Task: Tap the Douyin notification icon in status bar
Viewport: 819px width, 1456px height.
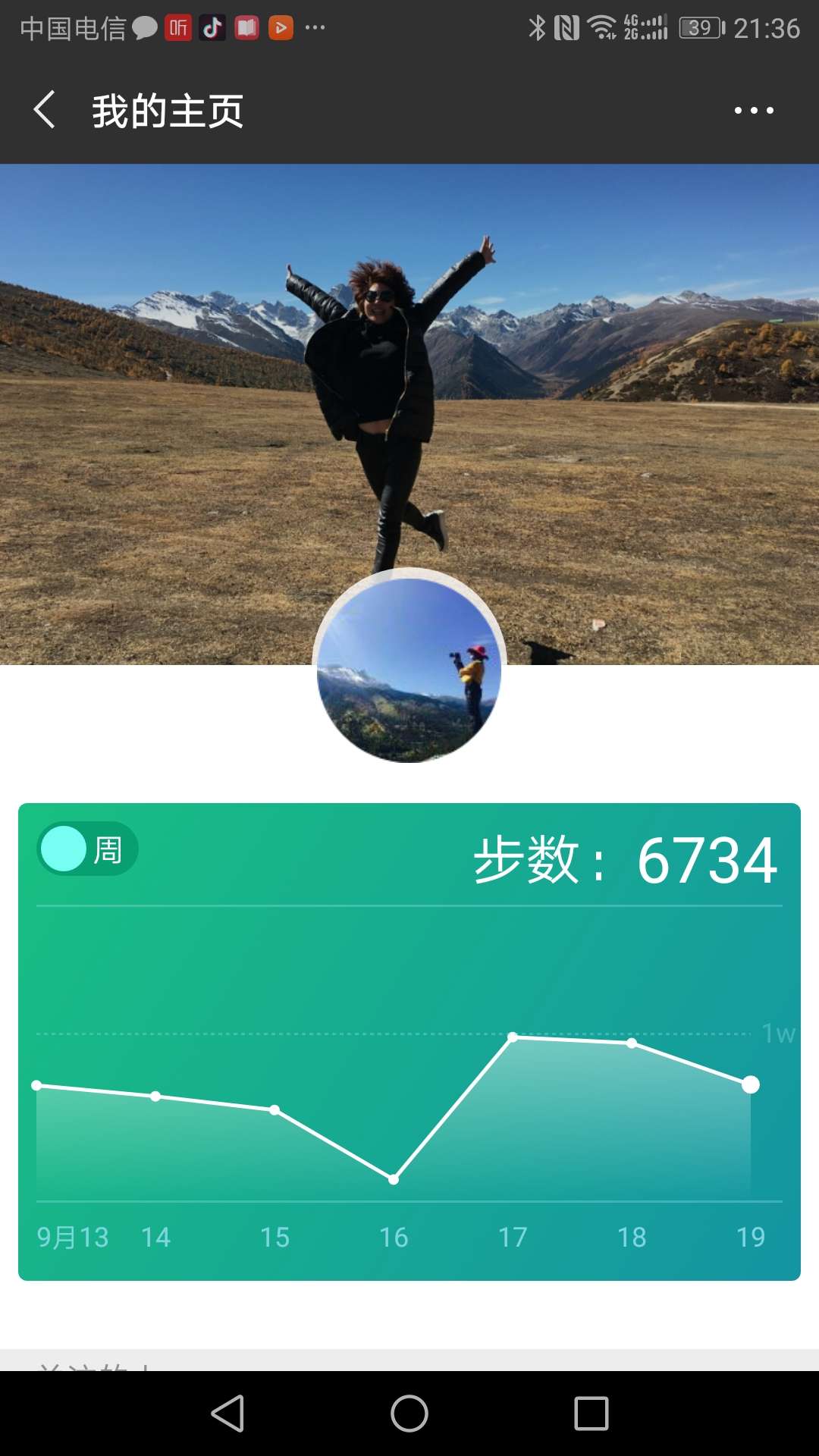Action: tap(213, 27)
